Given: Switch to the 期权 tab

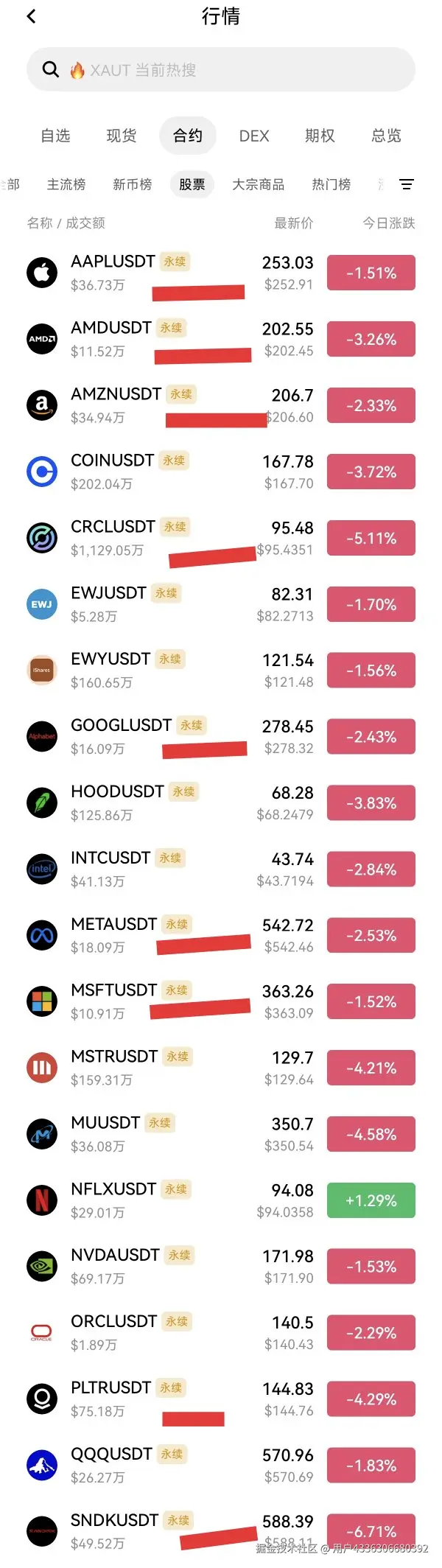Looking at the screenshot, I should (x=320, y=136).
